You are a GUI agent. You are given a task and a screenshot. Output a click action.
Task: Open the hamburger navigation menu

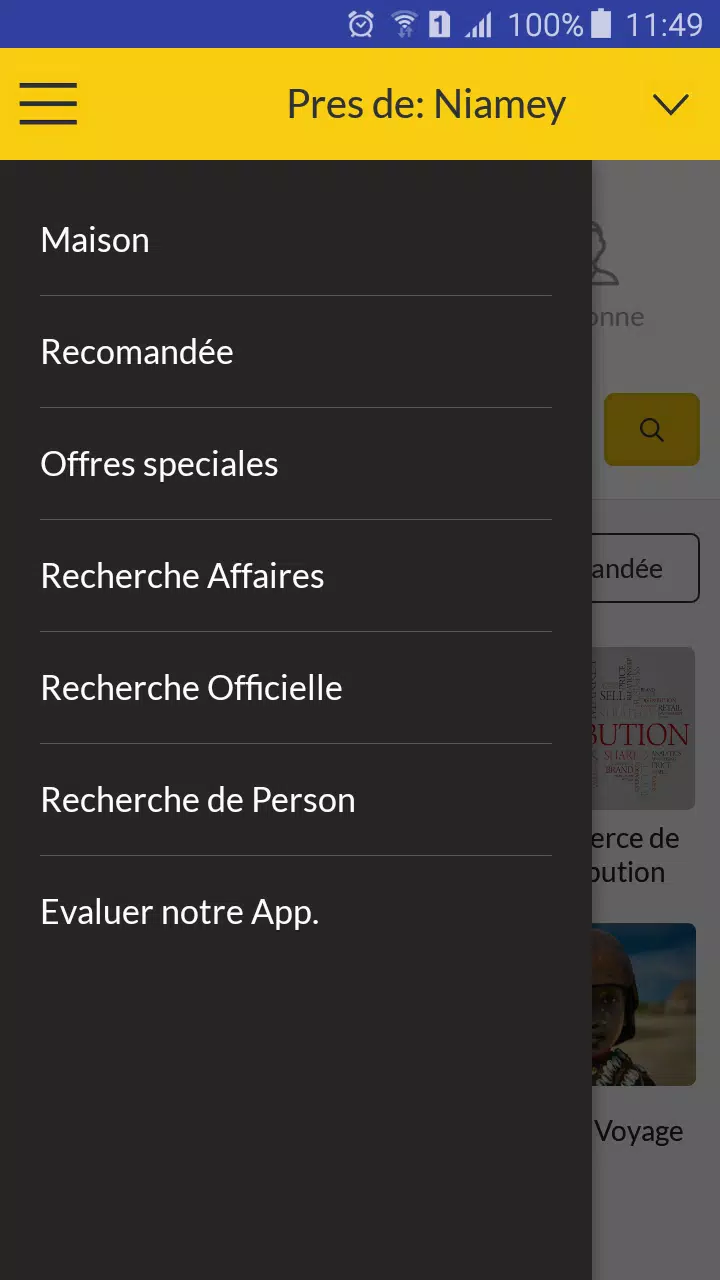point(47,103)
